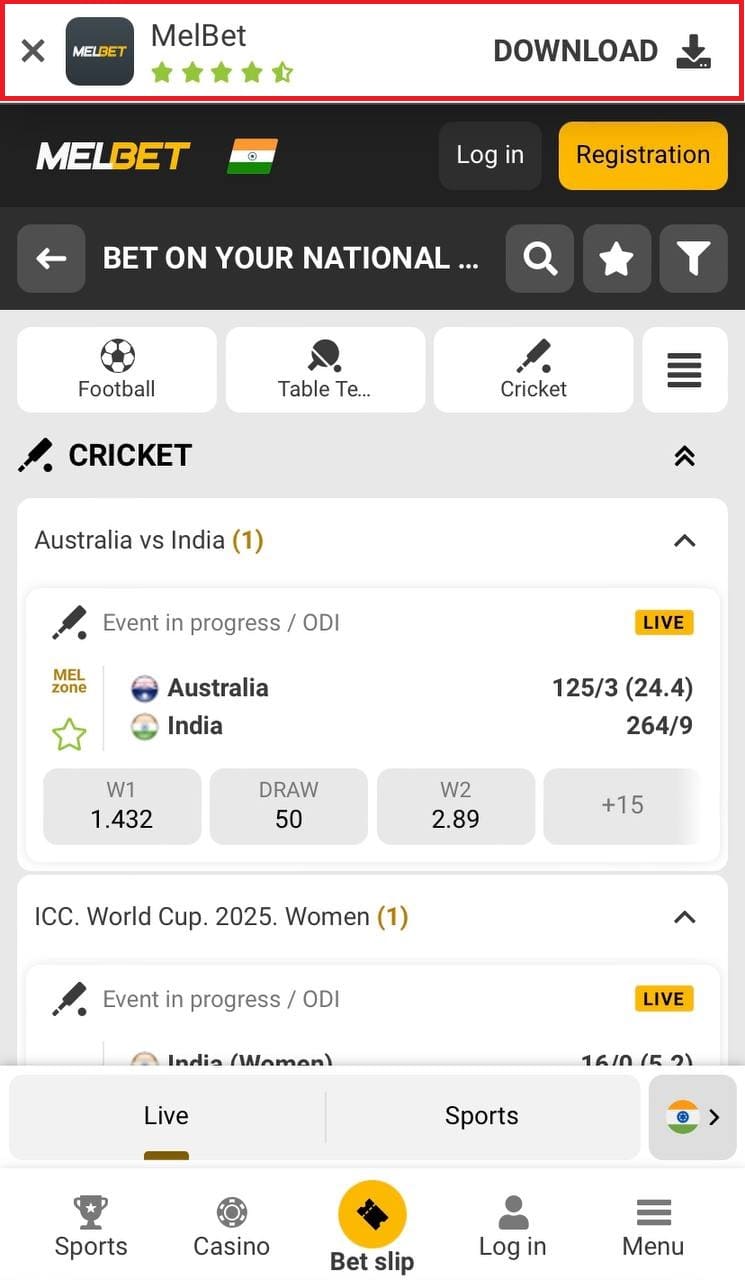Switch to the Sports tab
Screen dimensions: 745x1280
coord(482,1116)
